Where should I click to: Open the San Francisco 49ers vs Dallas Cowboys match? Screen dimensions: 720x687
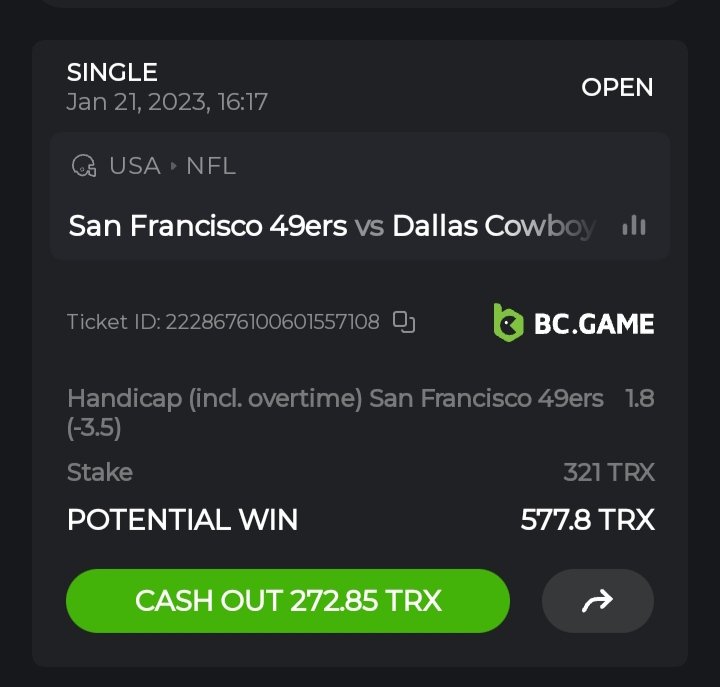(x=332, y=226)
